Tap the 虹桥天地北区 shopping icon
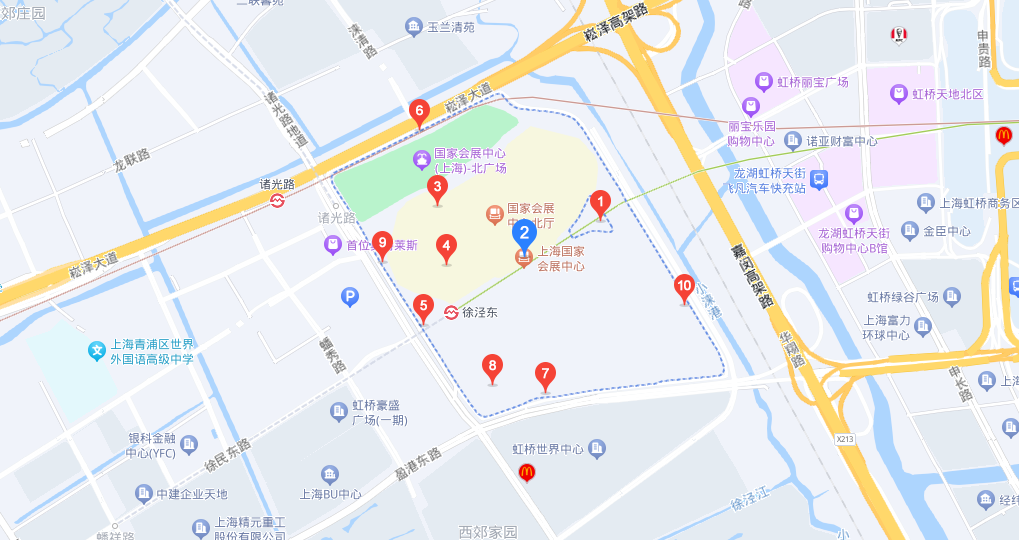This screenshot has width=1019, height=540. tap(898, 93)
